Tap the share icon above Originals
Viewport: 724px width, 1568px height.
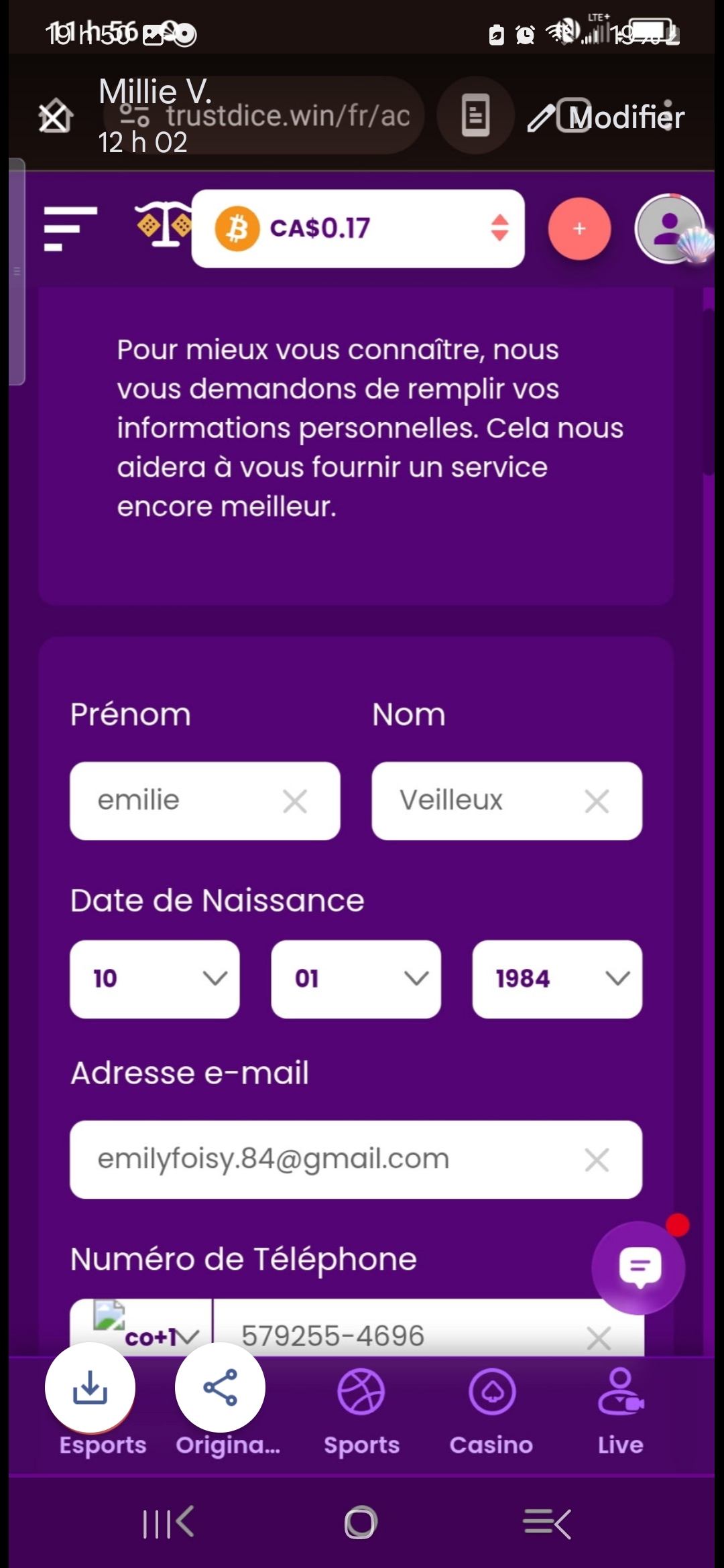coord(221,1388)
